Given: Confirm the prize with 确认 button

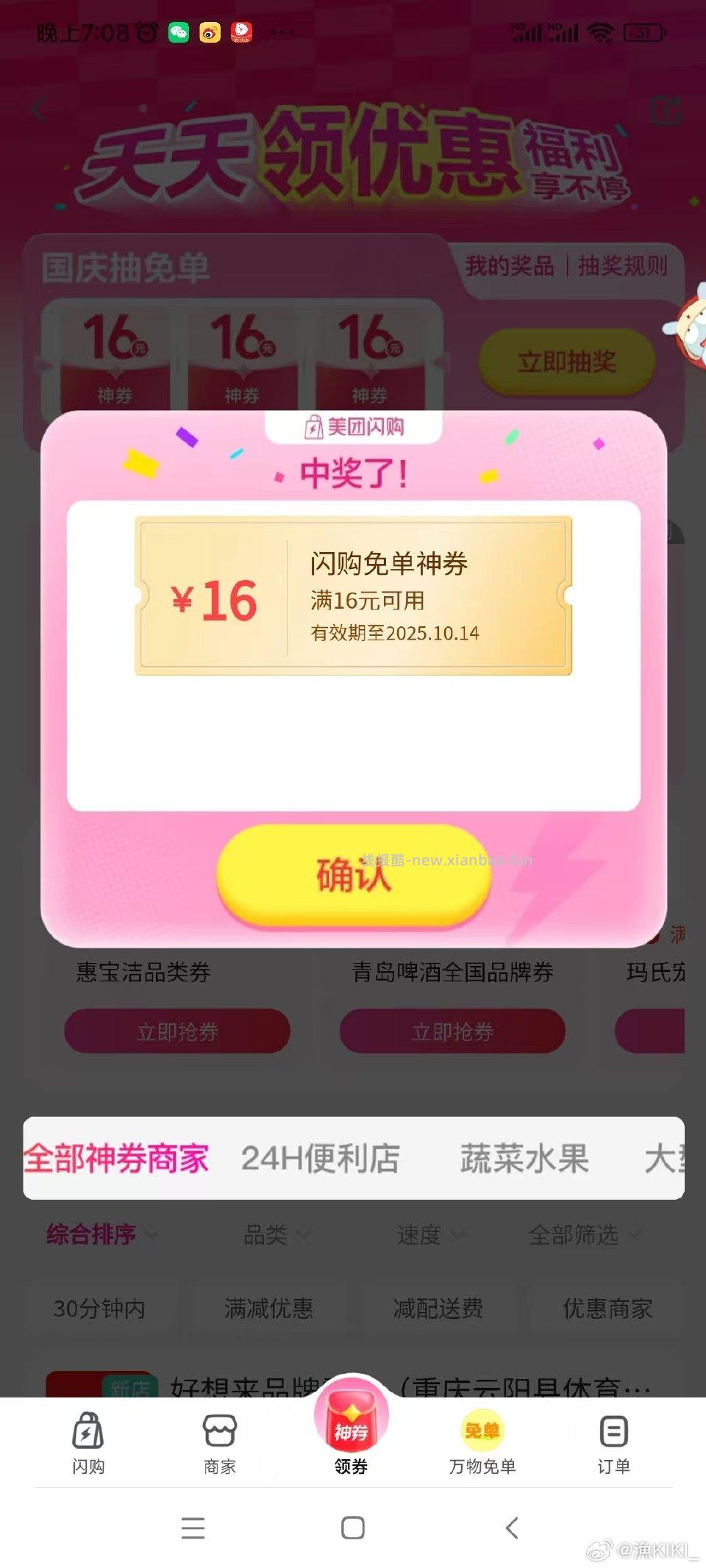Looking at the screenshot, I should [x=354, y=875].
